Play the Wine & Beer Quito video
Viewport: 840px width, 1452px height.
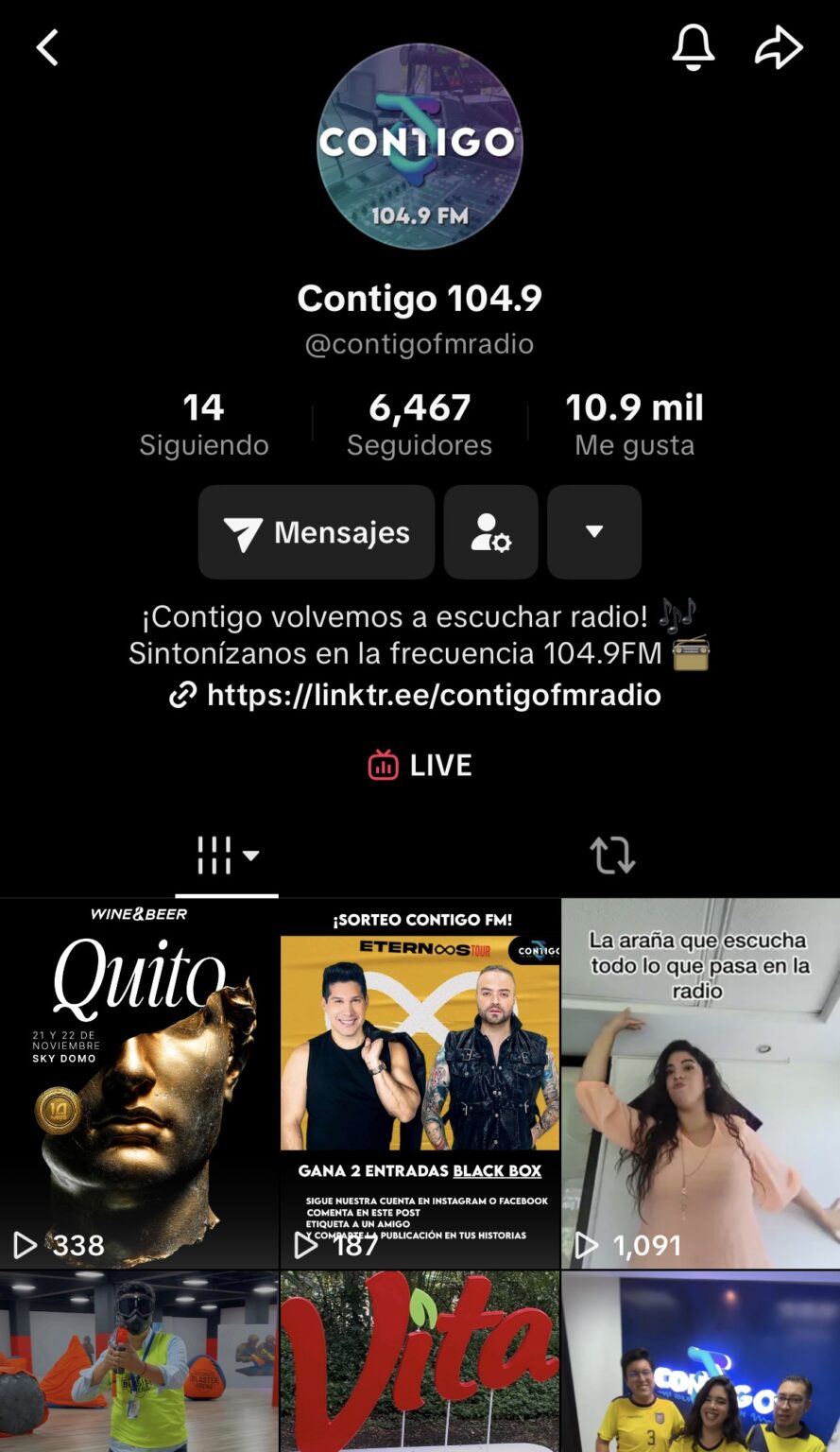click(139, 1083)
